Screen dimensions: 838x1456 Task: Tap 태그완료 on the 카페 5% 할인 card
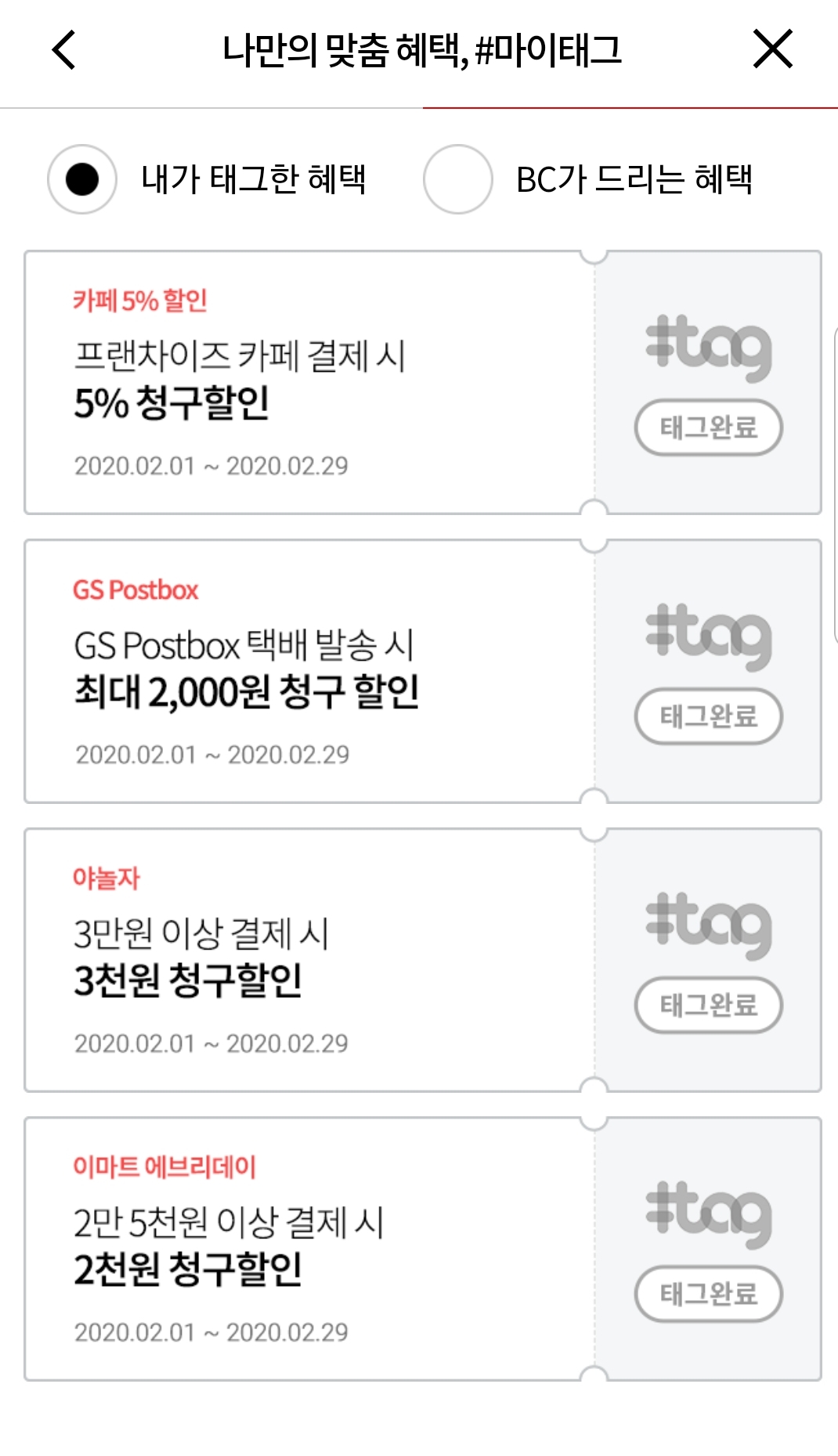pos(708,427)
